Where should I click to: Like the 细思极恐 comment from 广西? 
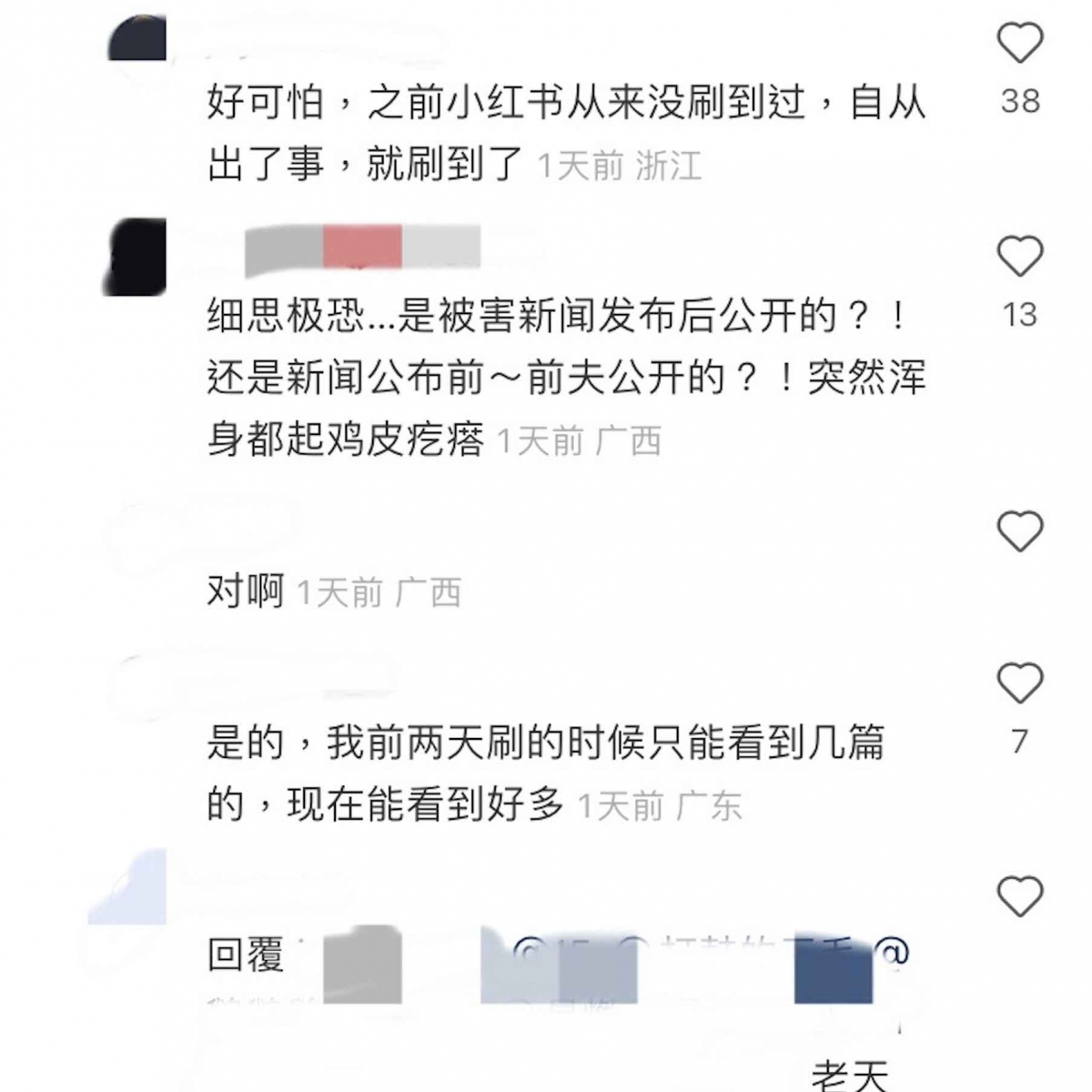[x=1019, y=257]
